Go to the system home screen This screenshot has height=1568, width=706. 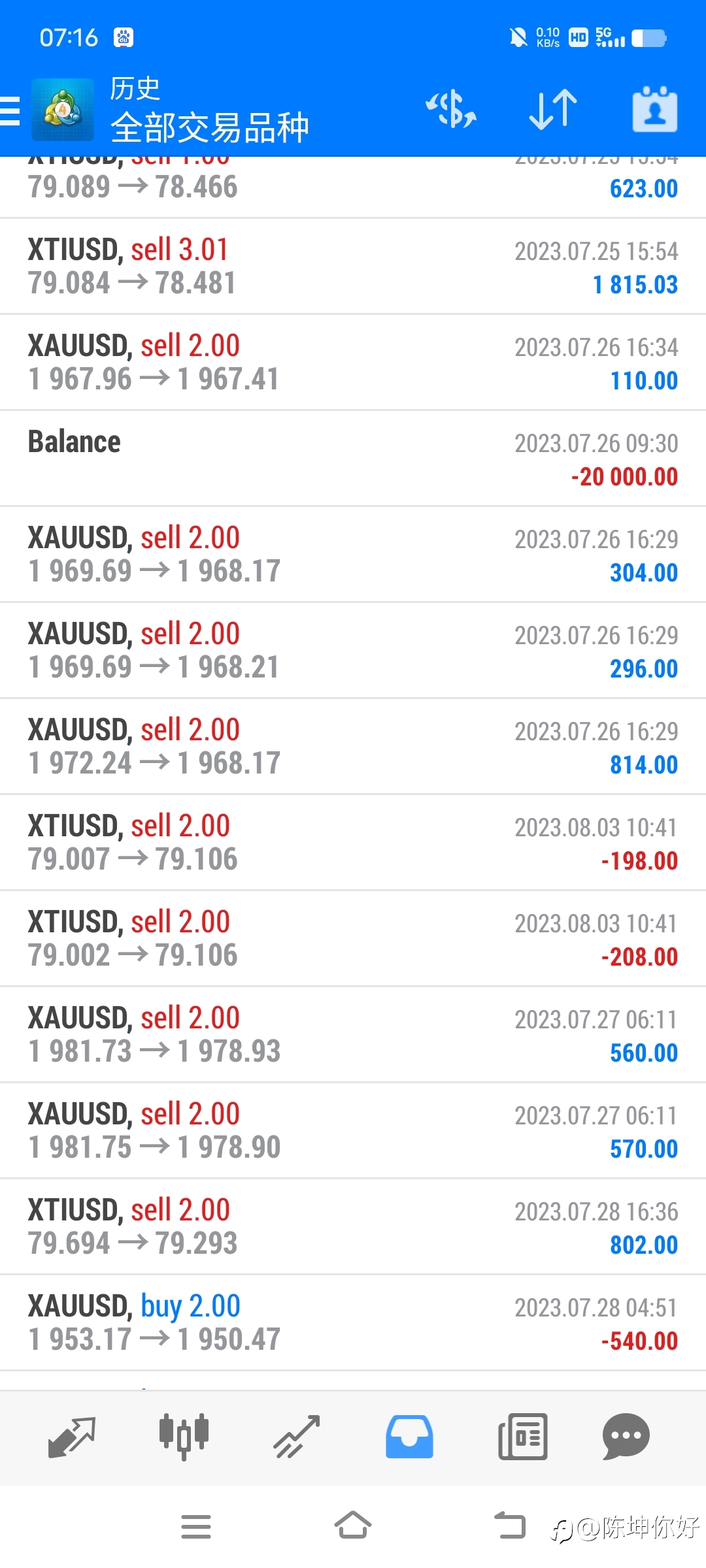[x=353, y=1526]
